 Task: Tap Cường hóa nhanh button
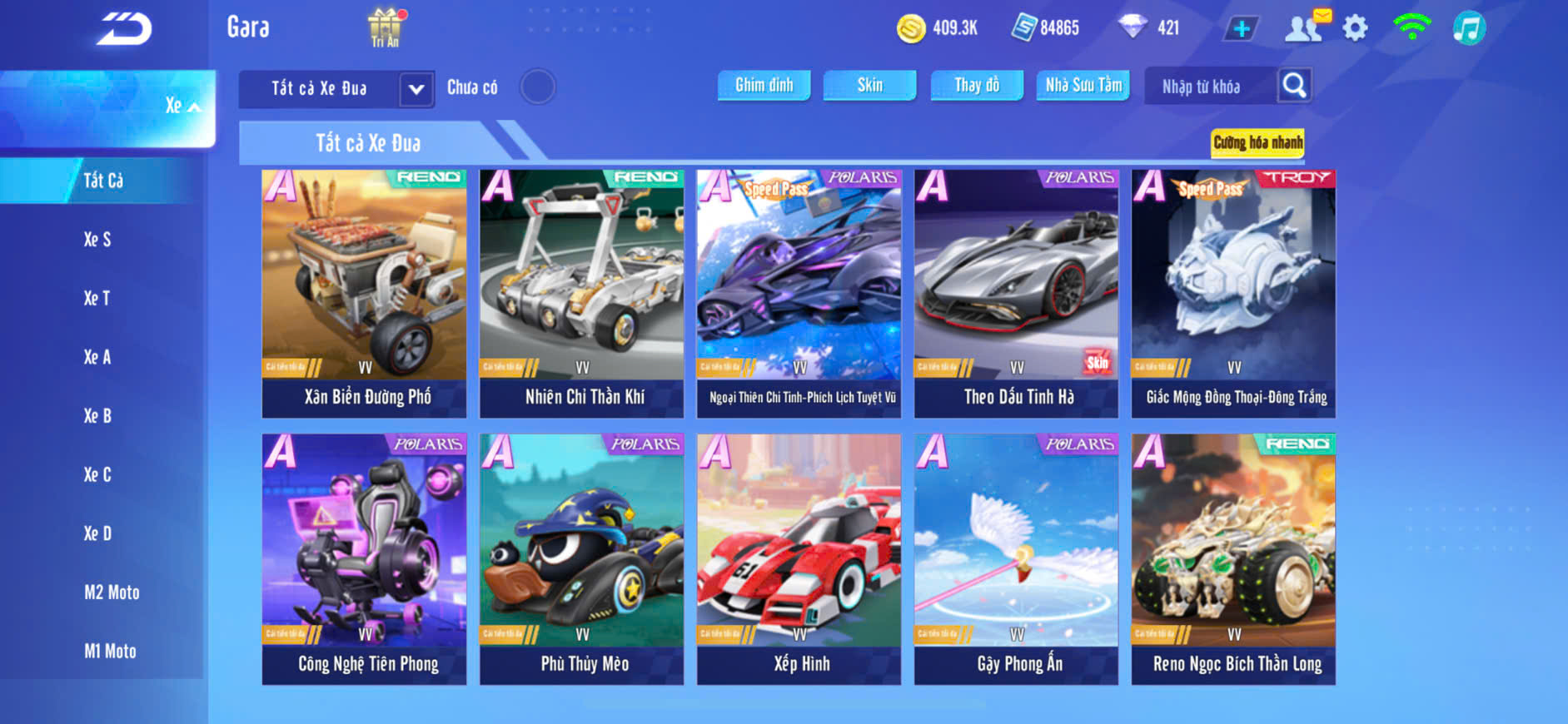1257,142
